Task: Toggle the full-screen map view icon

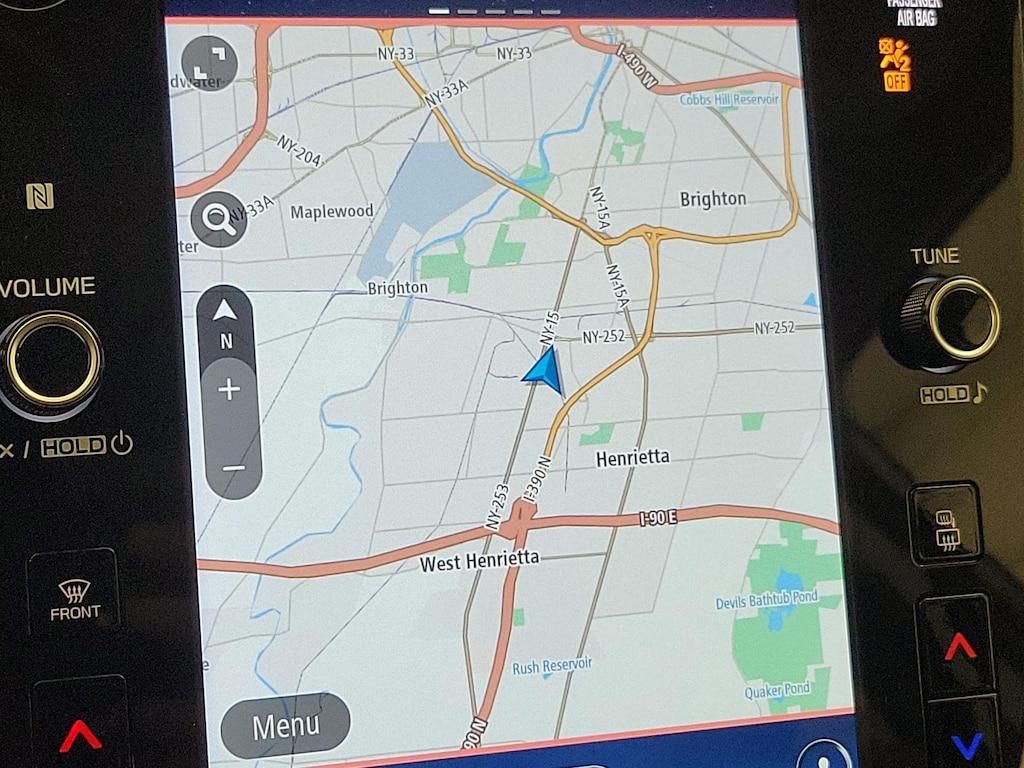Action: [209, 63]
